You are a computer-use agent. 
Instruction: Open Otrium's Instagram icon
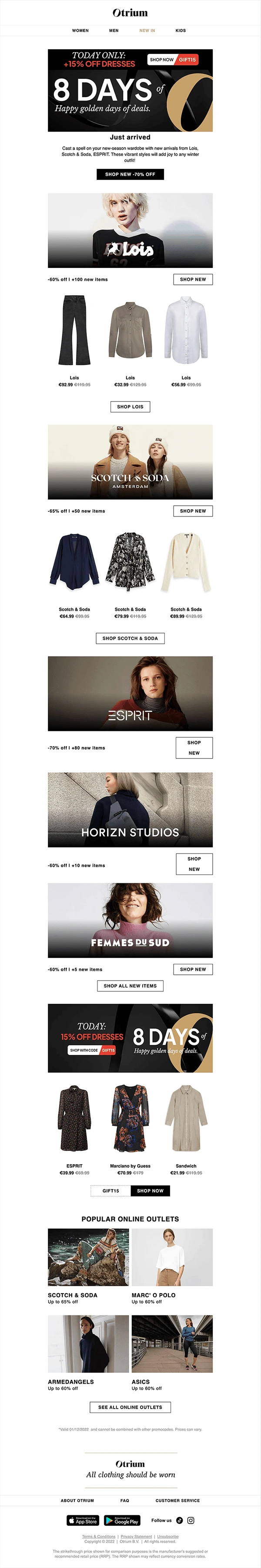(191, 1521)
